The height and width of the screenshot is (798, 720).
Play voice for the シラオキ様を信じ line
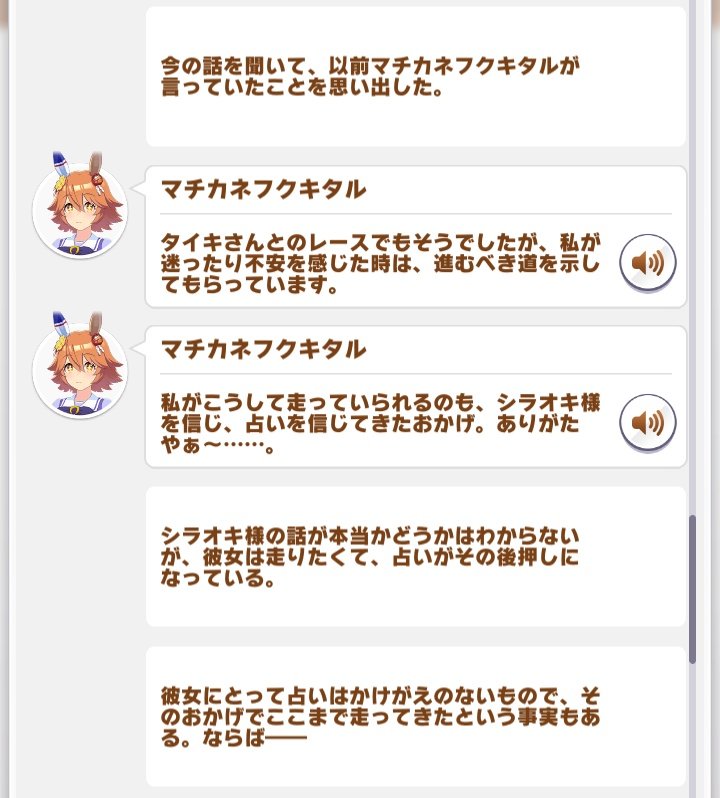click(648, 422)
